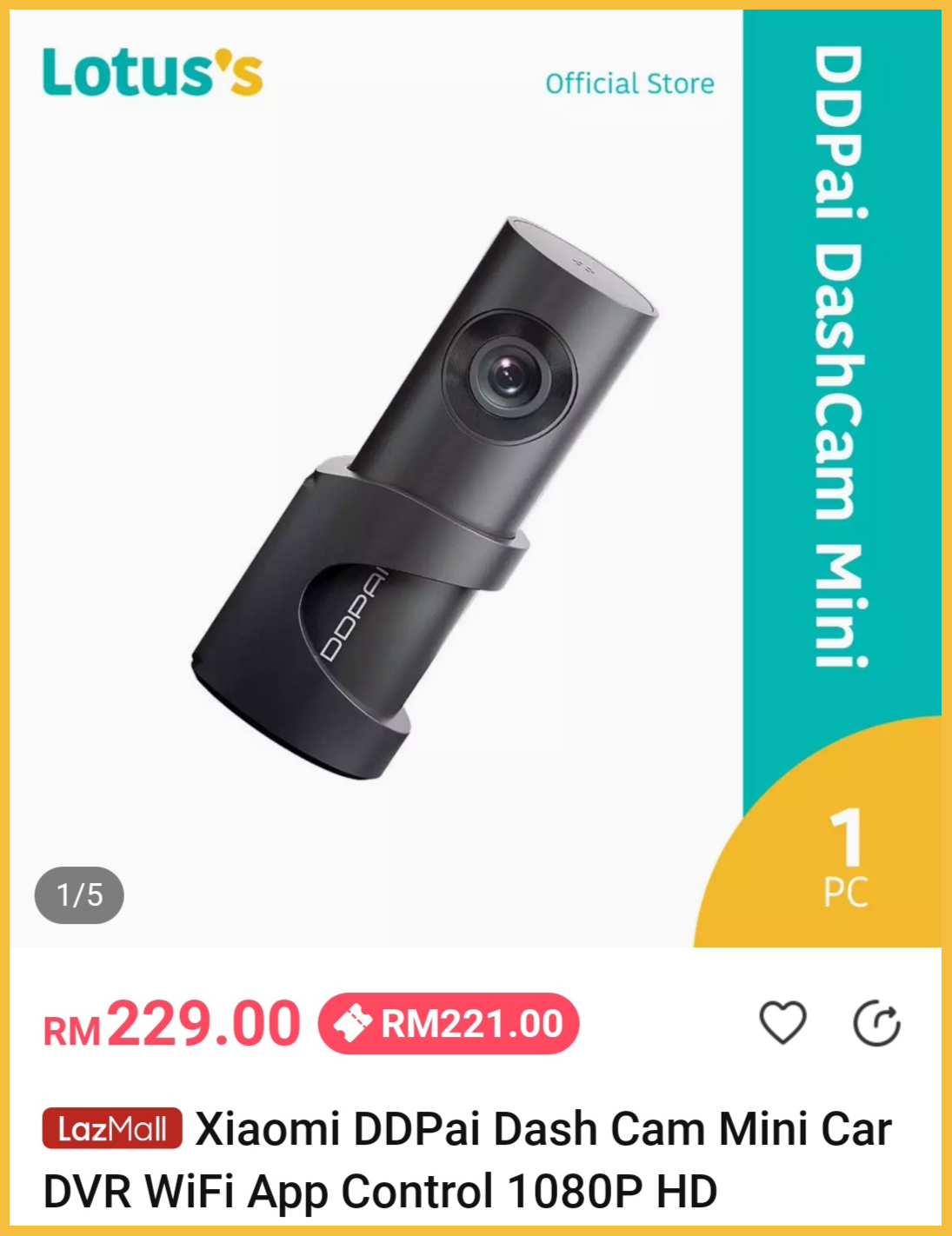
Task: Share this Xiaomi DDPai product listing
Action: click(x=876, y=1023)
